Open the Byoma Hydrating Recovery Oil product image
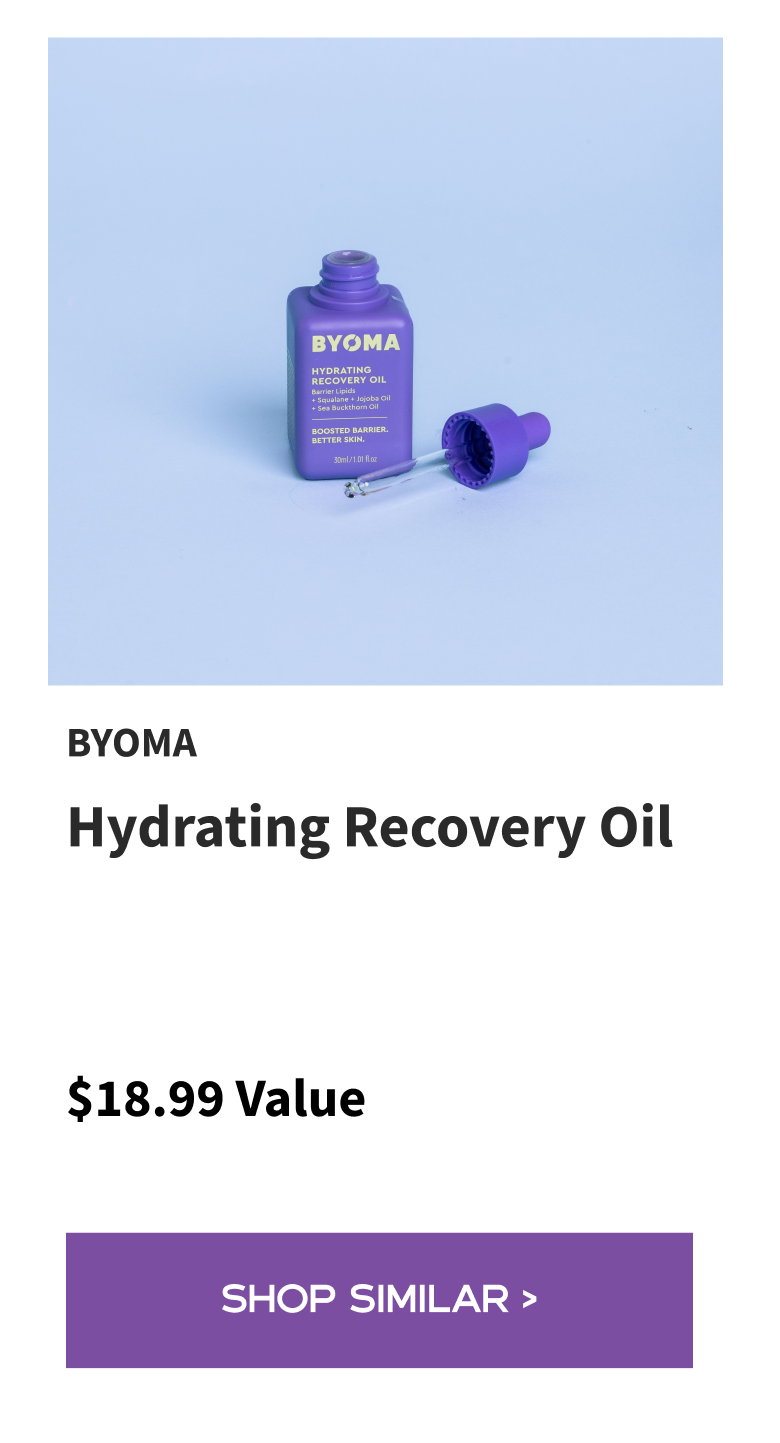 385,361
